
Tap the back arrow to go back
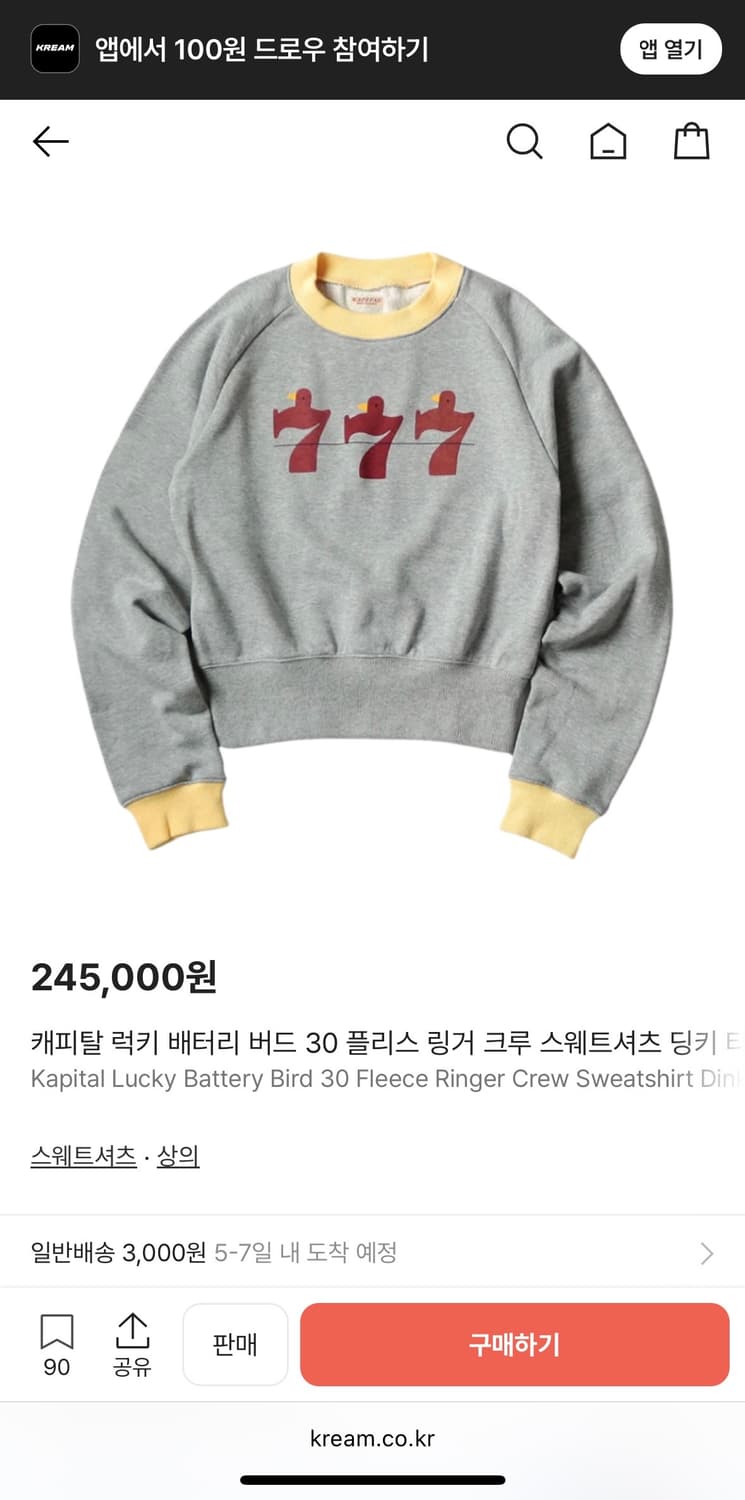49,141
